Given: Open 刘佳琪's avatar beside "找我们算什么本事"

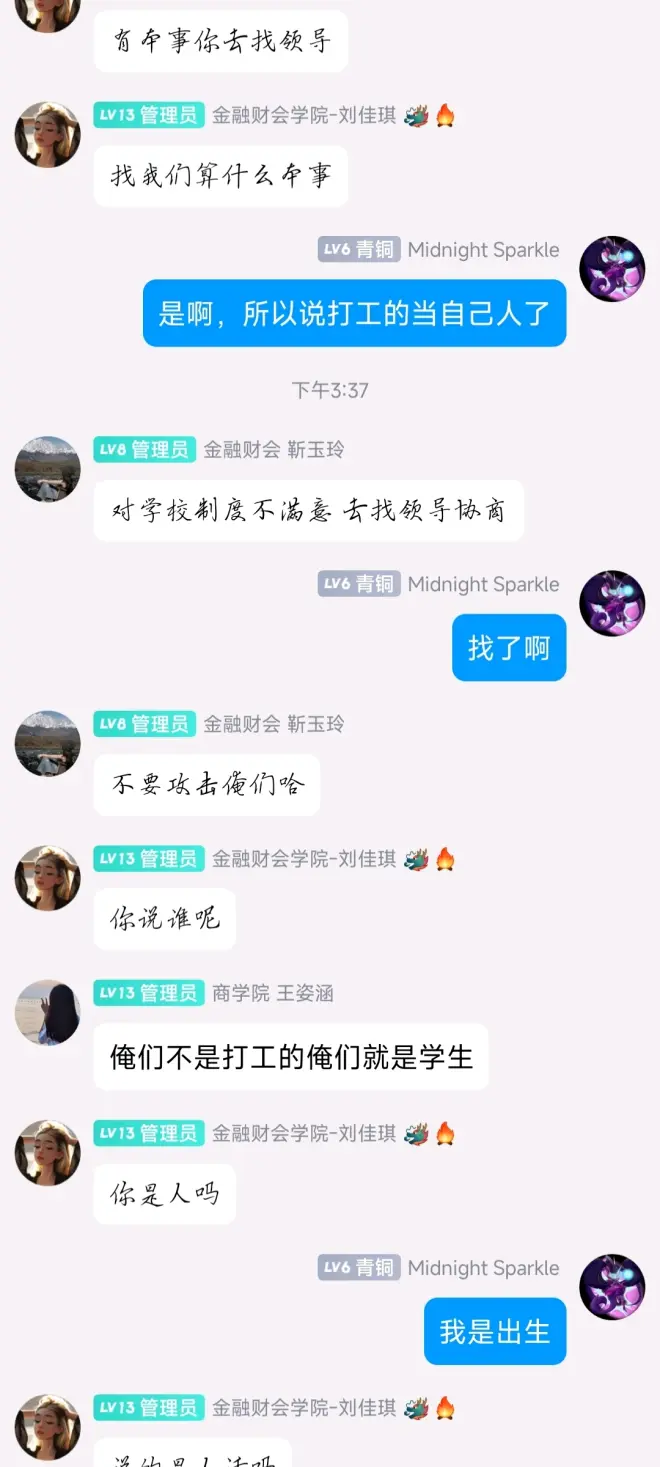Looking at the screenshot, I should point(47,135).
